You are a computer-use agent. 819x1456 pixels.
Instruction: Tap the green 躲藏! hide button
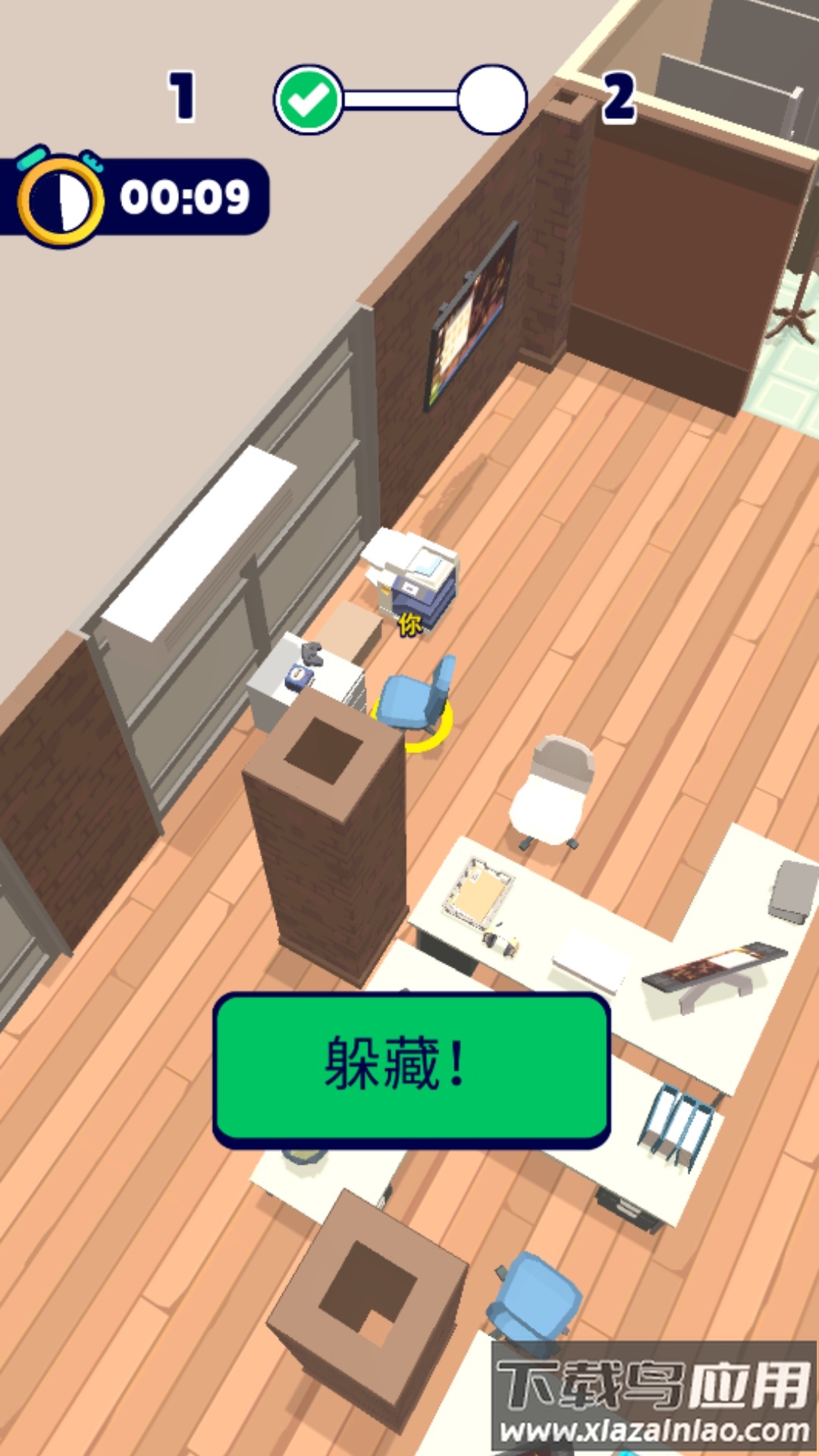tap(411, 1068)
